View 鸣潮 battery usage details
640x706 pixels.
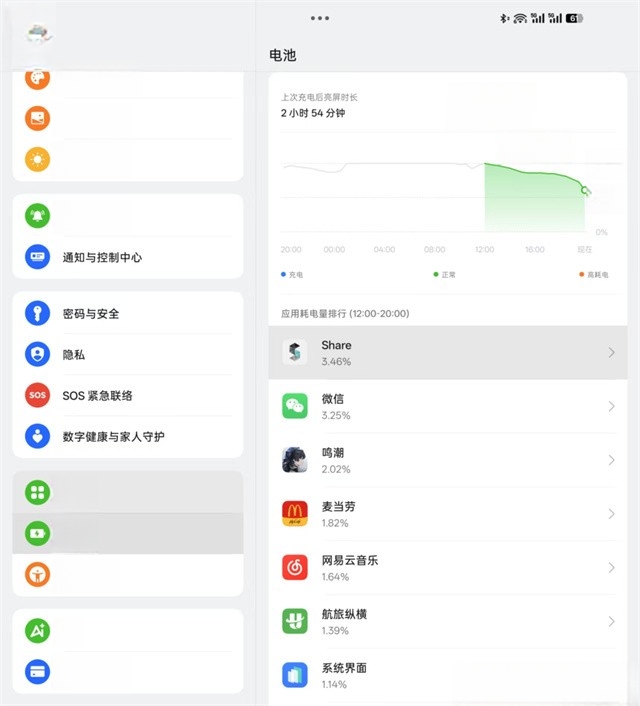448,460
